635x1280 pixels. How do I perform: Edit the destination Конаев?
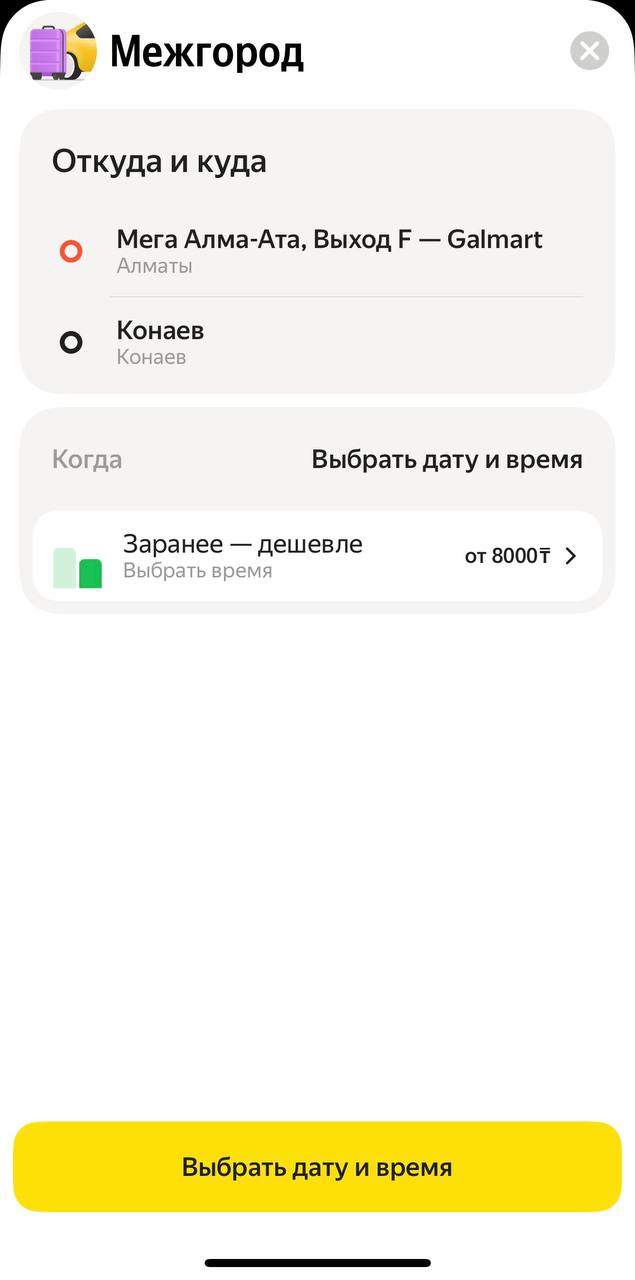pyautogui.click(x=329, y=342)
